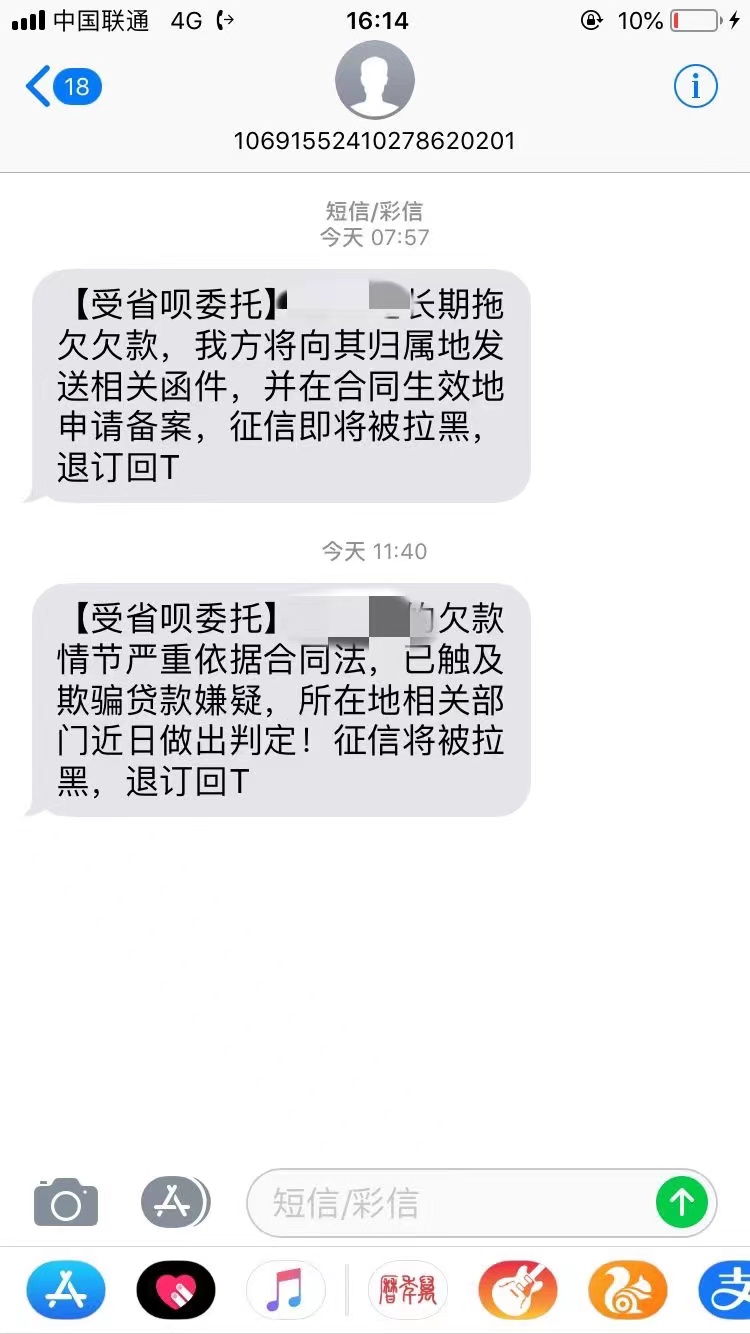This screenshot has height=1334, width=750.
Task: Open the sender's contact avatar
Action: pyautogui.click(x=375, y=80)
